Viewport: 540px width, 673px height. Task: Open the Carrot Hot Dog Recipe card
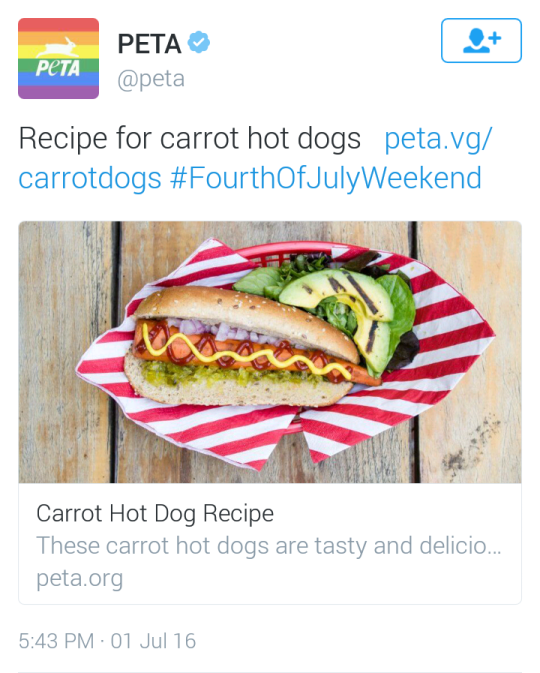click(x=270, y=412)
